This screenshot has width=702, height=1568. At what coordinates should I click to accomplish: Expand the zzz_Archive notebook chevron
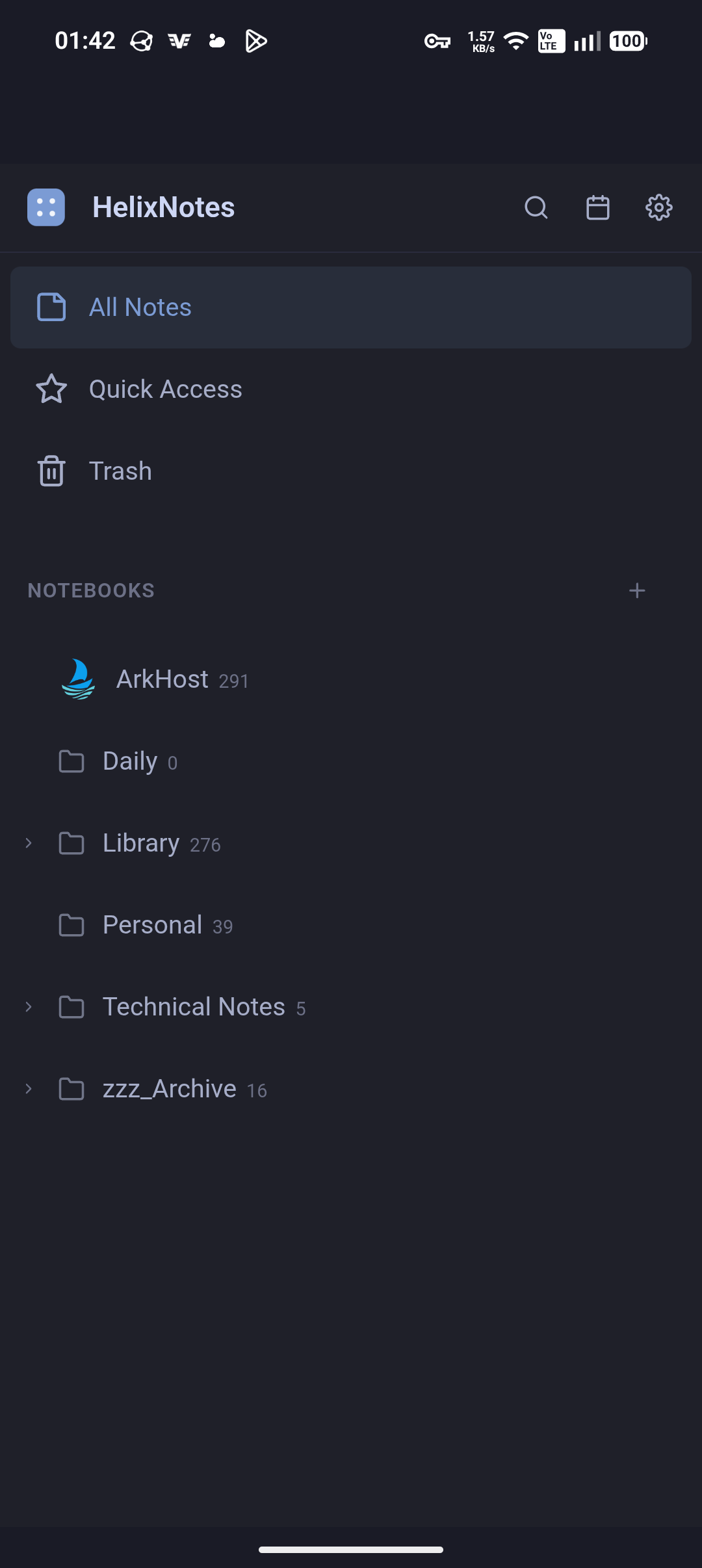[x=28, y=1089]
